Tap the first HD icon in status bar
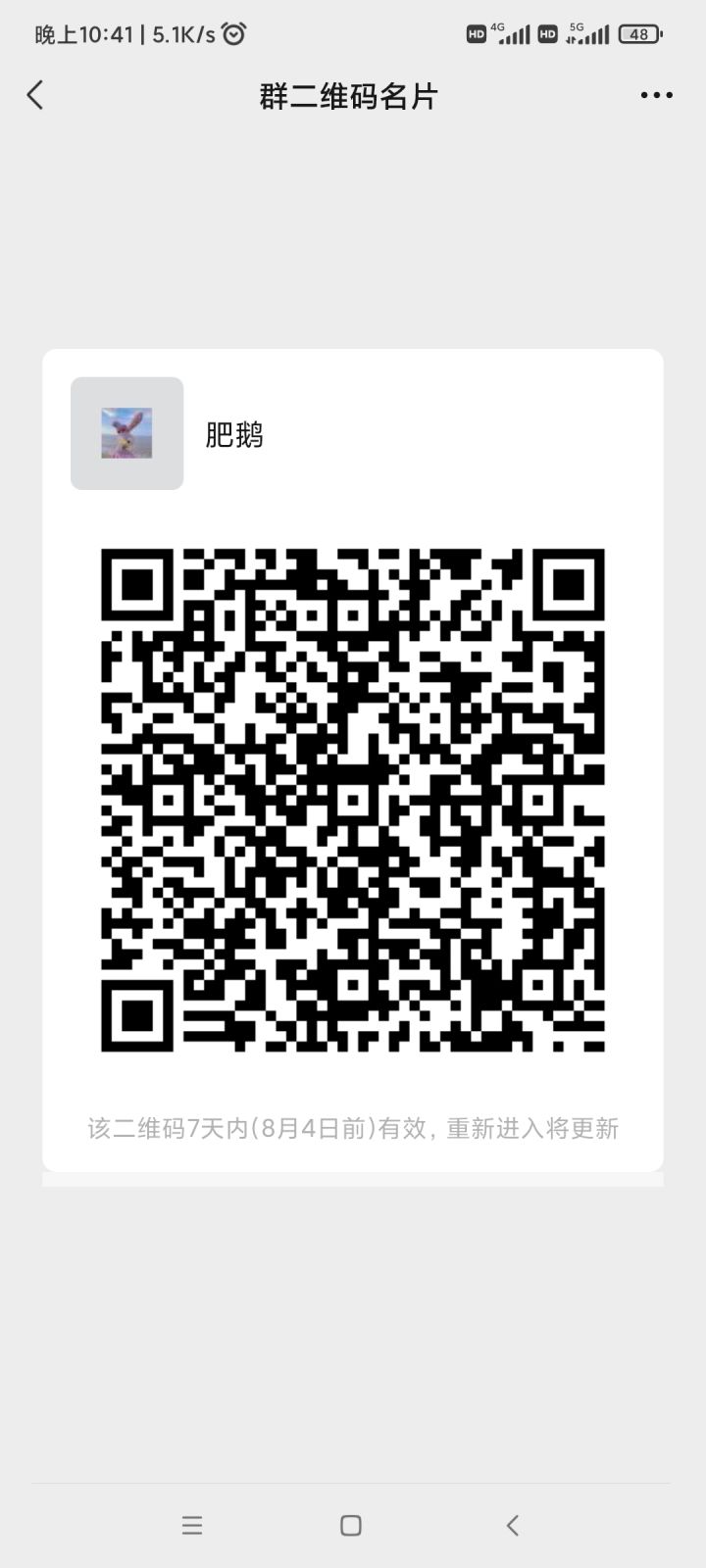 point(478,33)
